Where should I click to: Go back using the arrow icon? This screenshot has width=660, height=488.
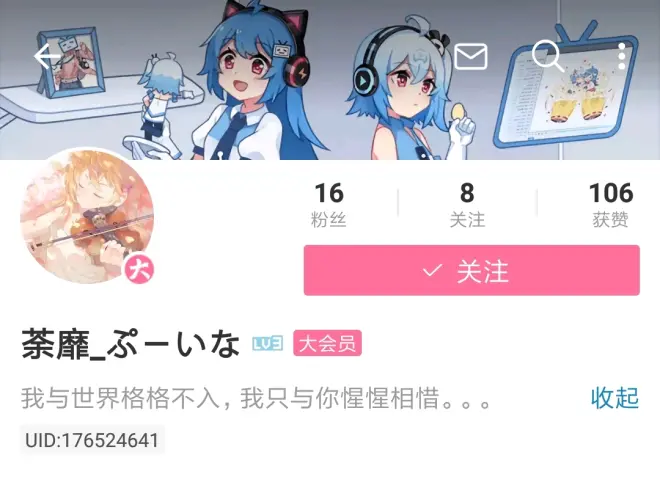47,55
